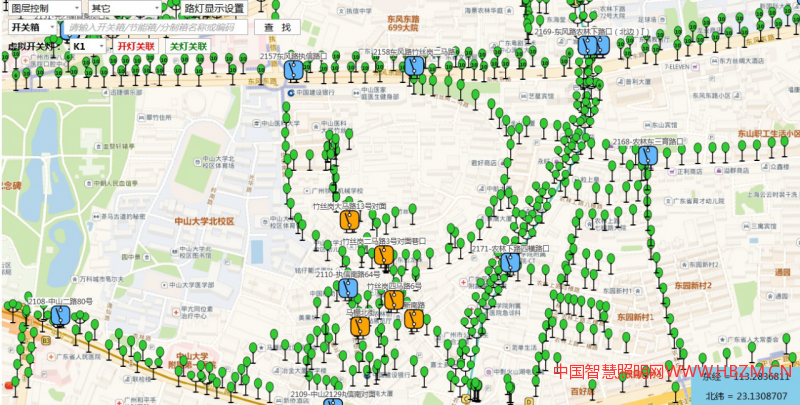Open 路灯显示设置 lamp display settings
Screen dimensions: 800x405
click(214, 8)
